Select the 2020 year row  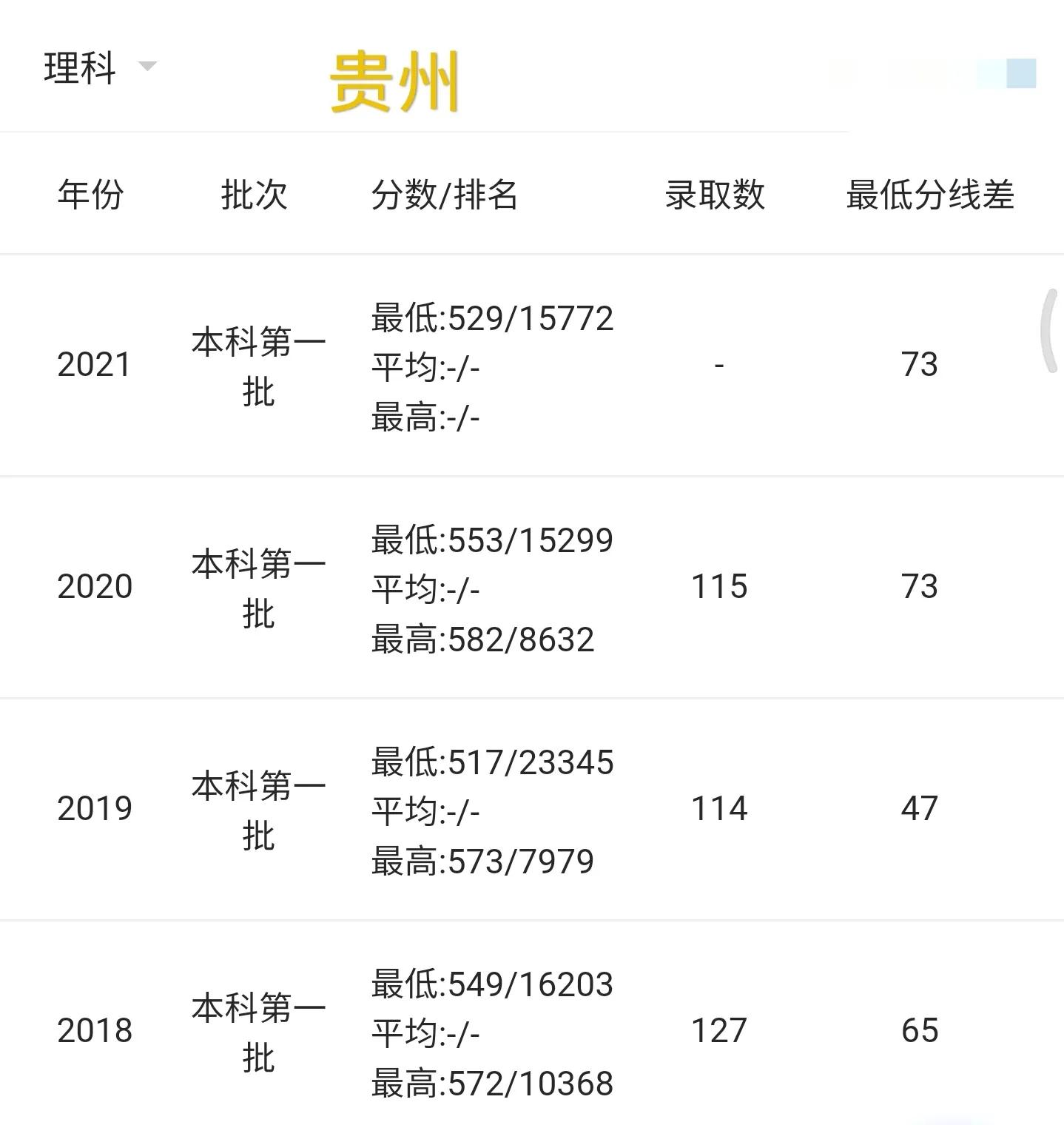tap(92, 587)
